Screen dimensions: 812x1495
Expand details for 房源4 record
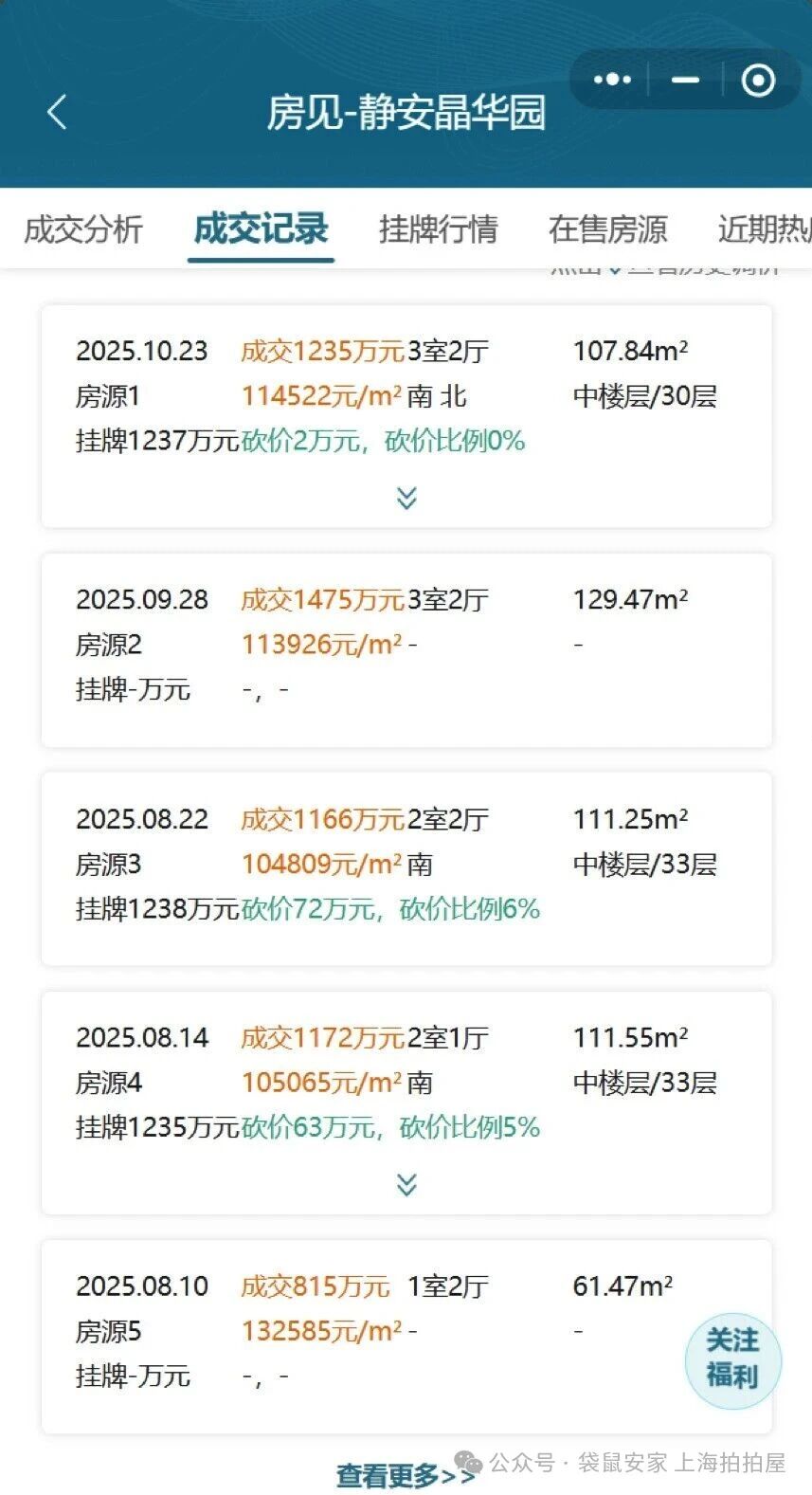(406, 1184)
